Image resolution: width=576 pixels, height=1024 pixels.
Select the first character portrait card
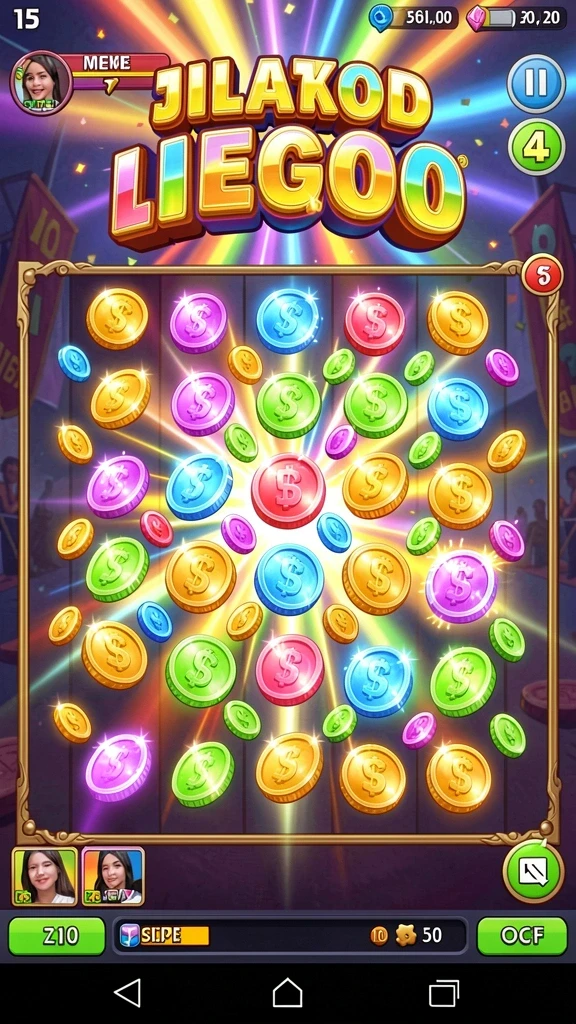coord(44,876)
